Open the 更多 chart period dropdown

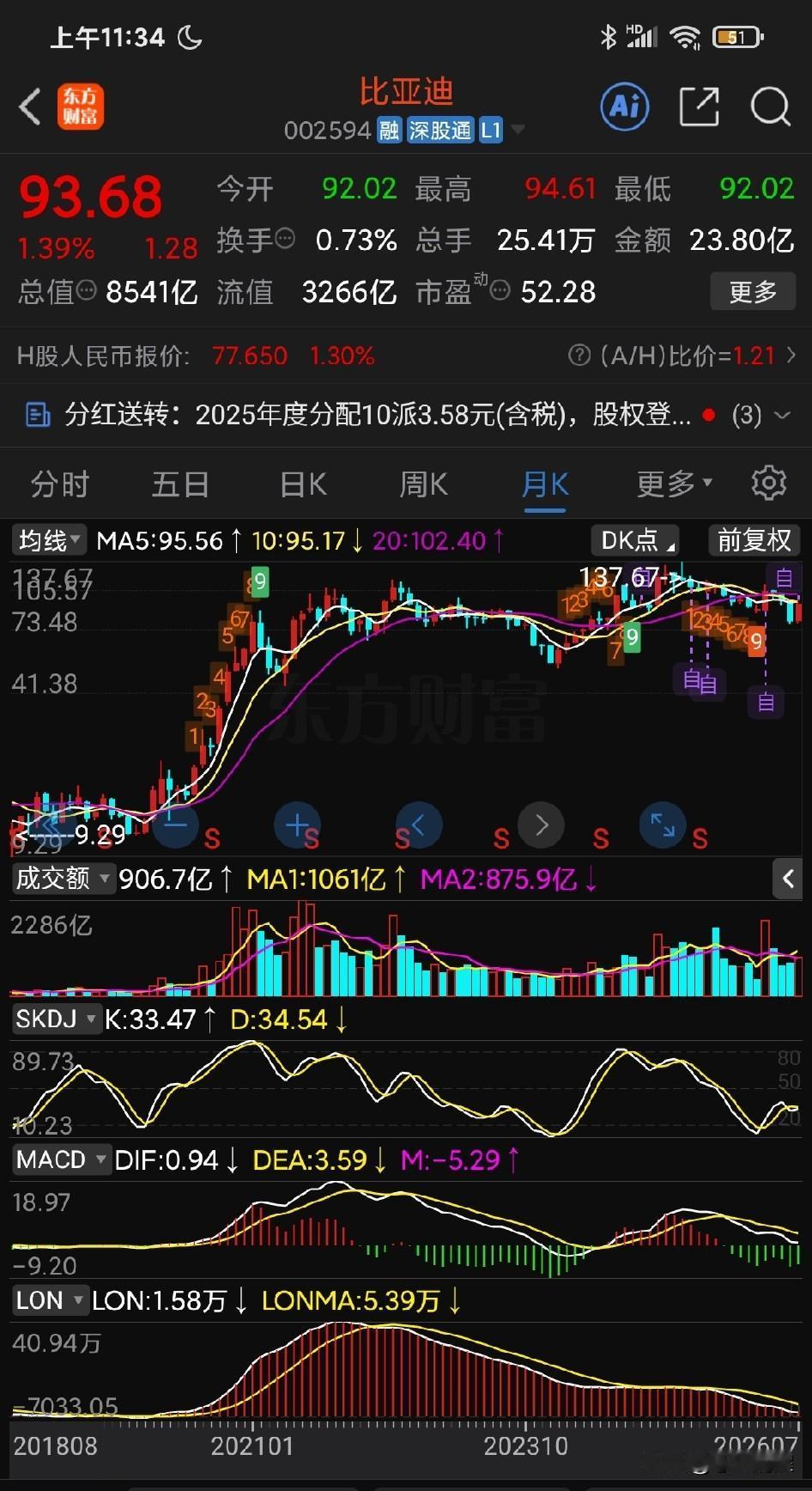click(x=675, y=484)
